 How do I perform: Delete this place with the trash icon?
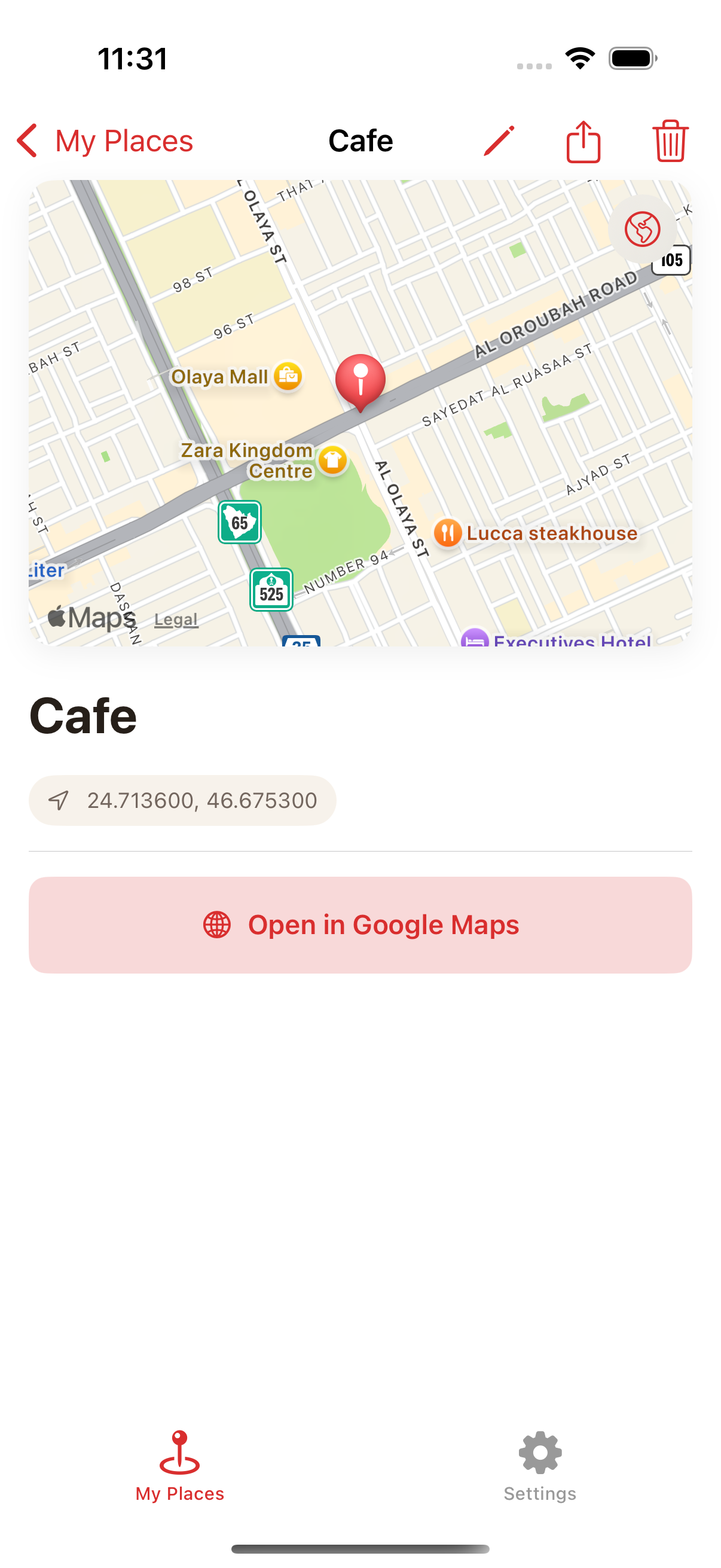tap(670, 141)
